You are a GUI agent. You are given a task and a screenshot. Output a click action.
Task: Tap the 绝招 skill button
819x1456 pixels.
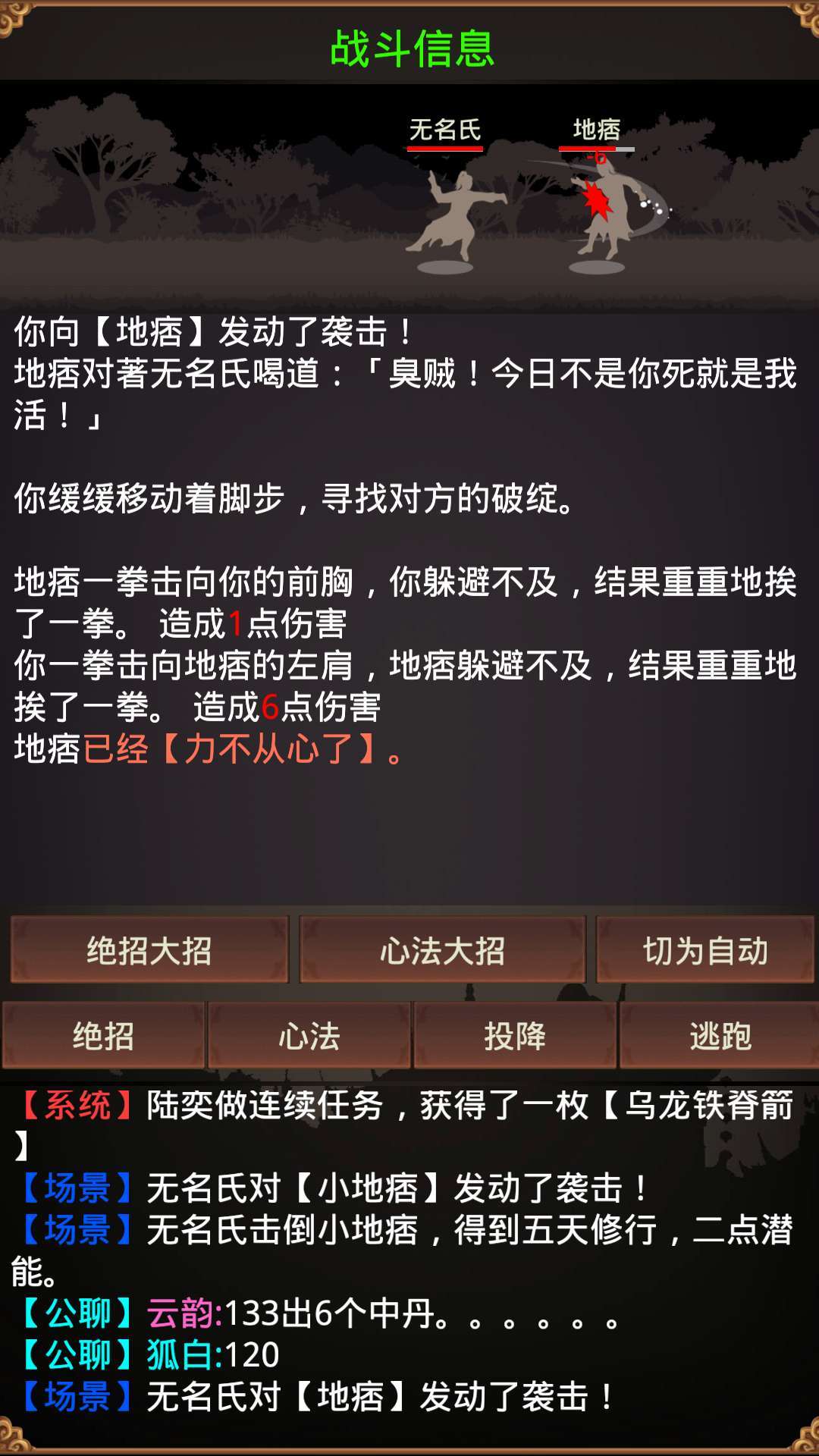coord(103,1036)
